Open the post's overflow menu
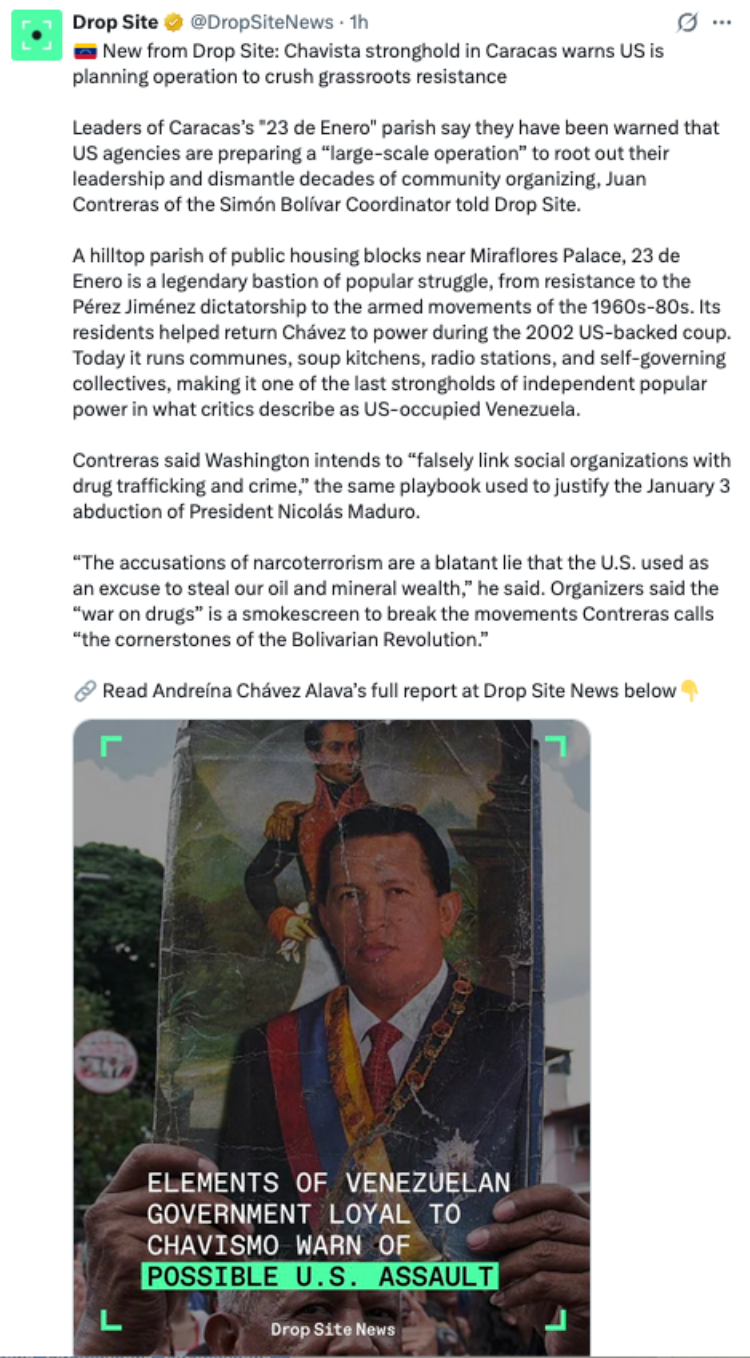Image resolution: width=750 pixels, height=1358 pixels. tap(722, 22)
